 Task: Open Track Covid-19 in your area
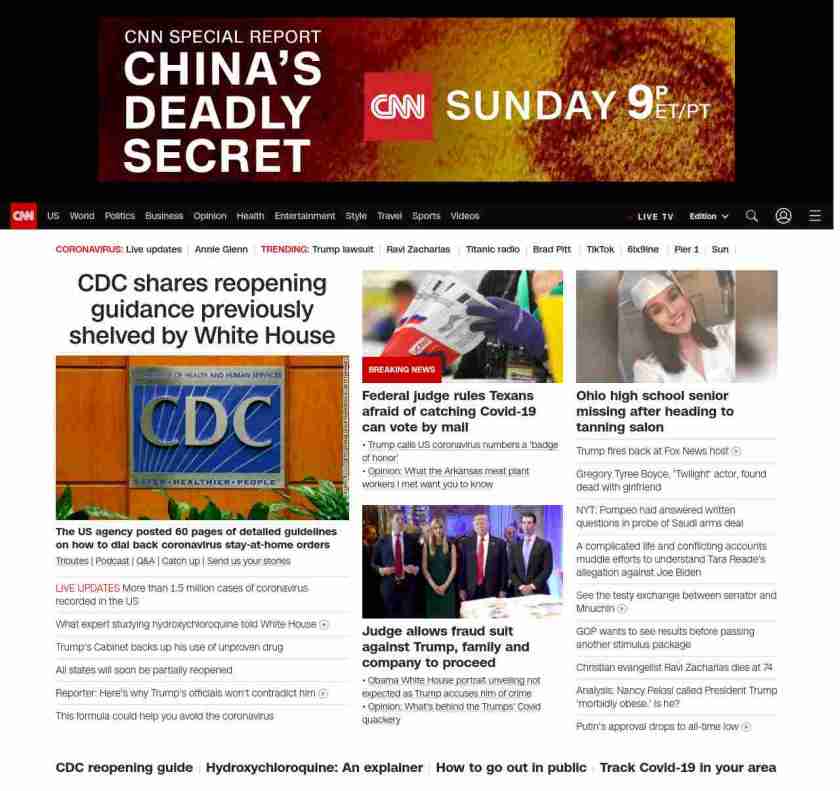pyautogui.click(x=687, y=767)
